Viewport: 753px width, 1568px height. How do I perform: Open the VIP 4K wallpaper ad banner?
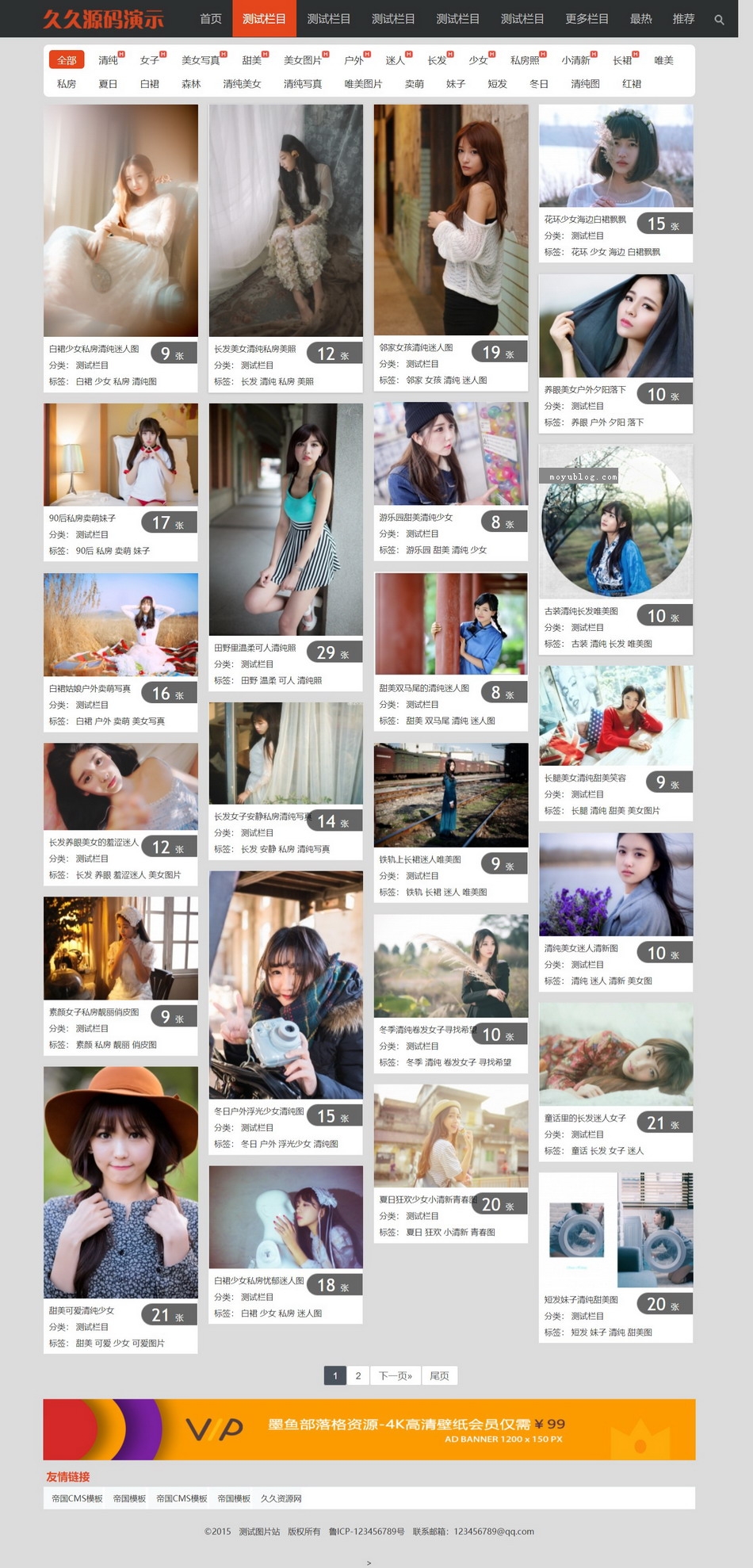point(369,1429)
